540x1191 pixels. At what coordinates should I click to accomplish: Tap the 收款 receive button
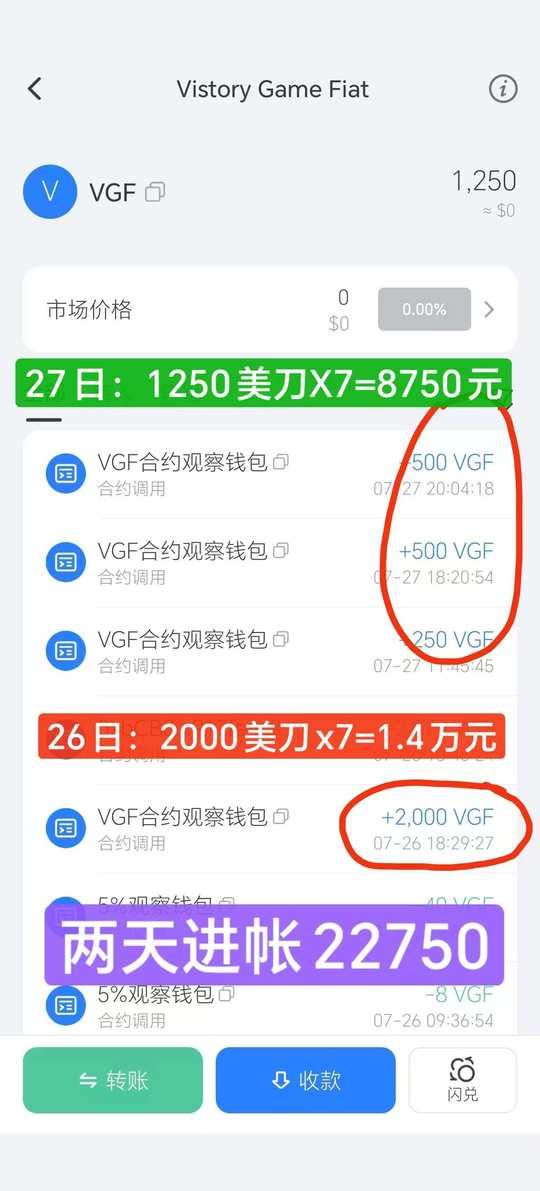click(x=305, y=1080)
